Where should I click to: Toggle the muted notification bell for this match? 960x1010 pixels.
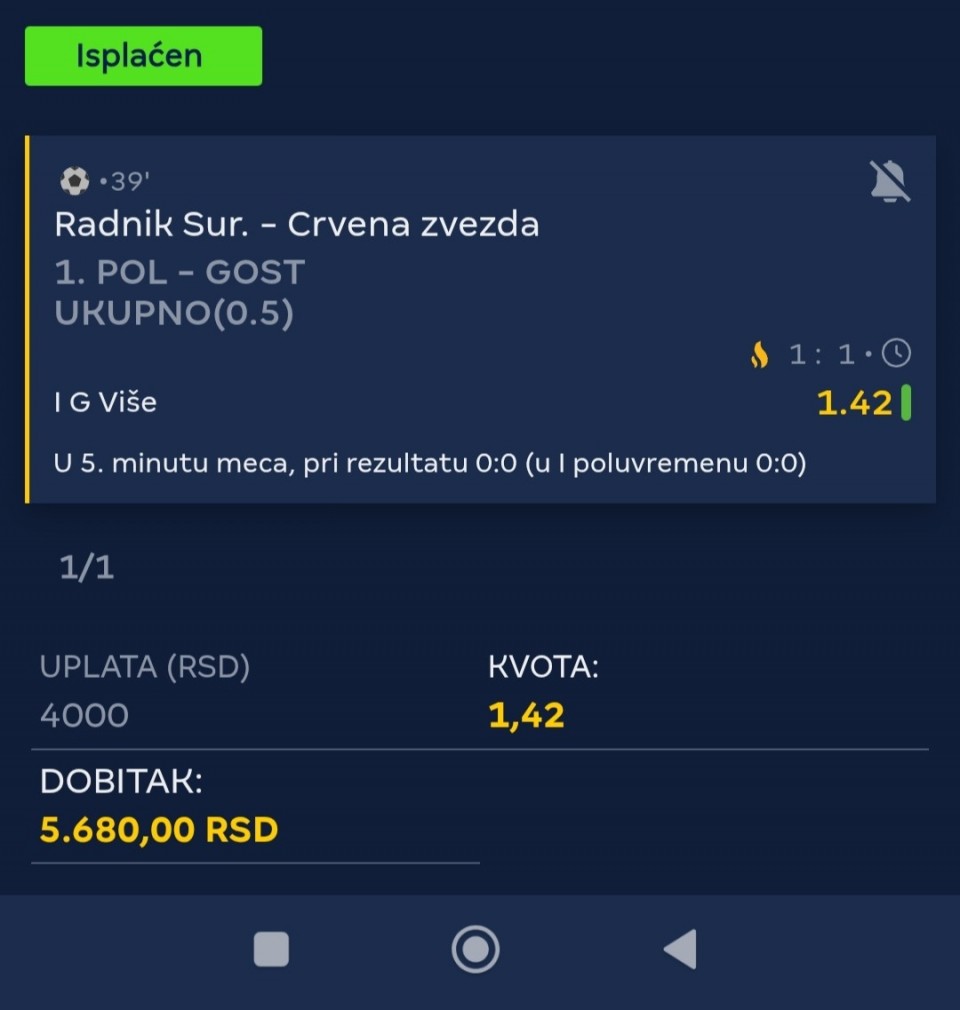point(889,182)
